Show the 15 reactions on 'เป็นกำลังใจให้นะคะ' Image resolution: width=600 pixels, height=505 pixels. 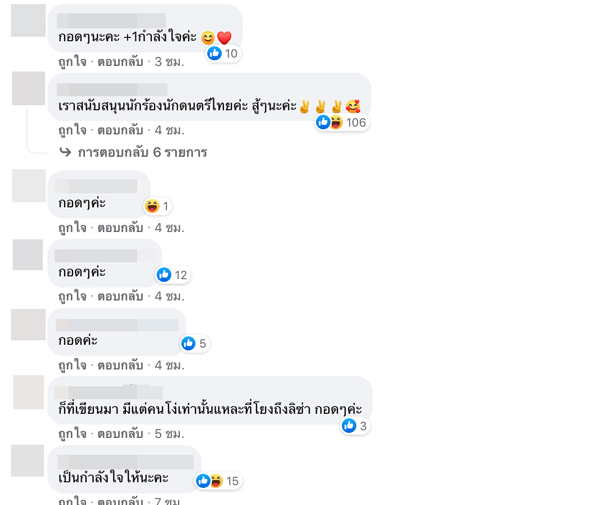coord(219,481)
